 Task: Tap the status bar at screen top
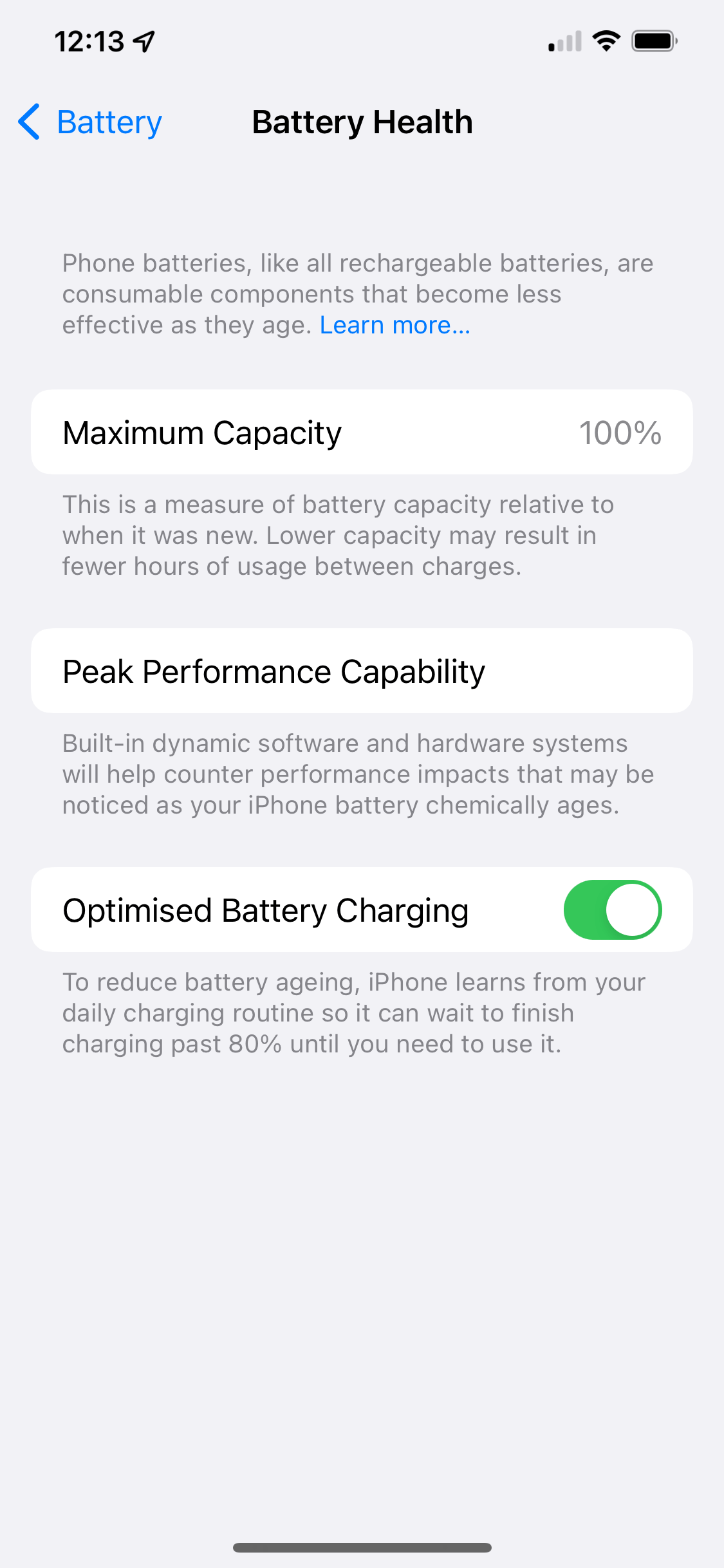pos(362,41)
